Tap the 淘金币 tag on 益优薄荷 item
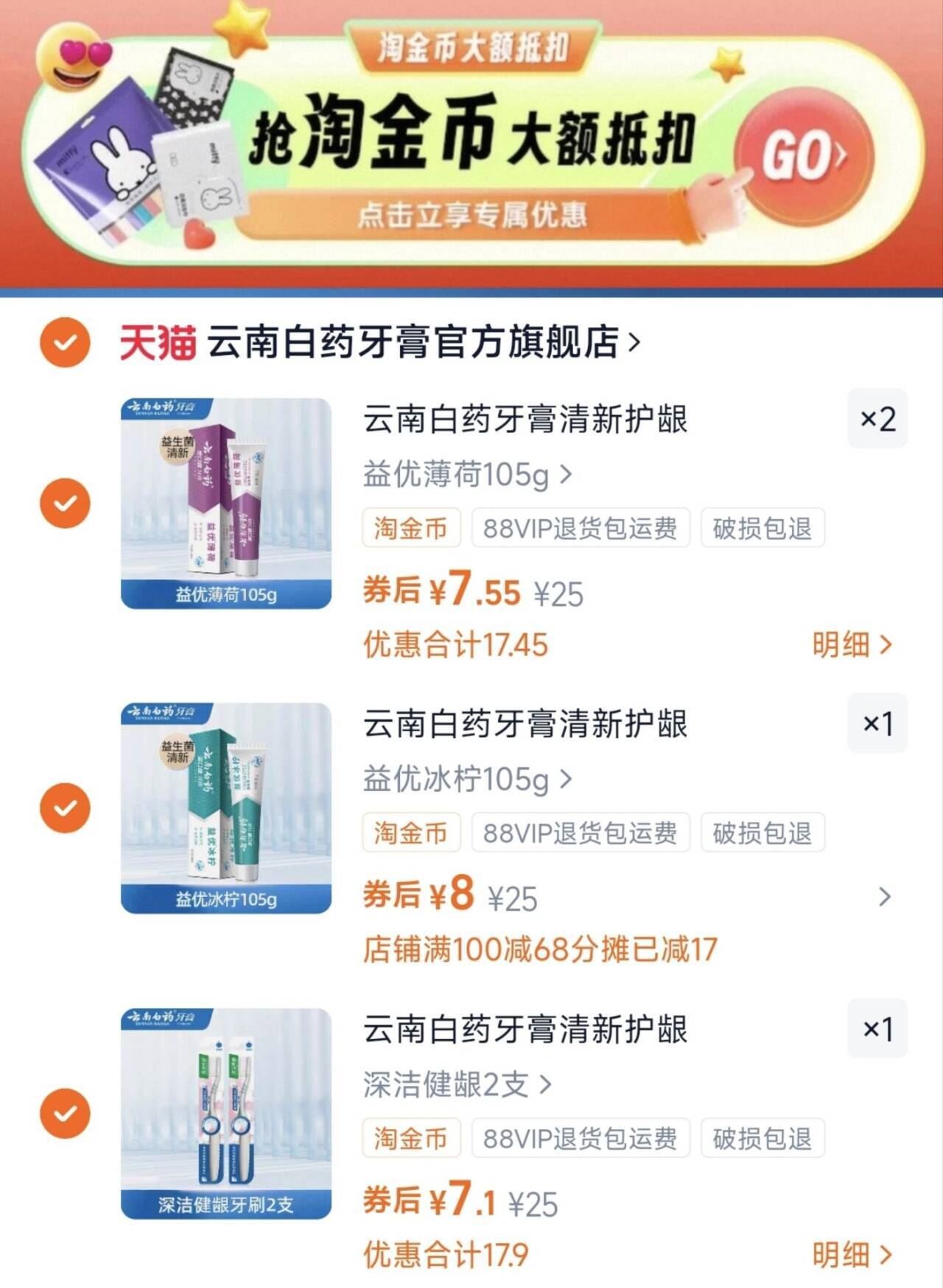Viewport: 943px width, 1288px height. 410,527
